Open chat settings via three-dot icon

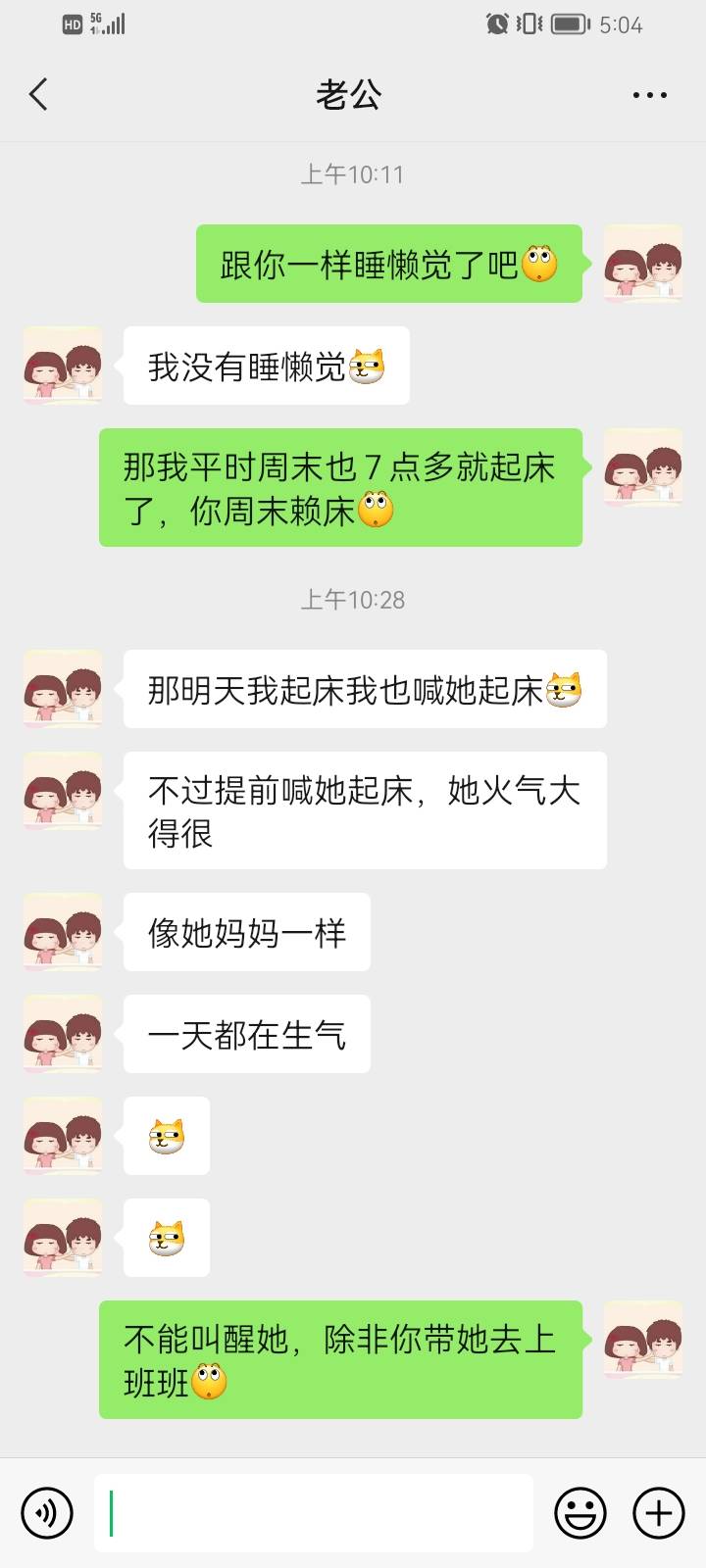[649, 94]
